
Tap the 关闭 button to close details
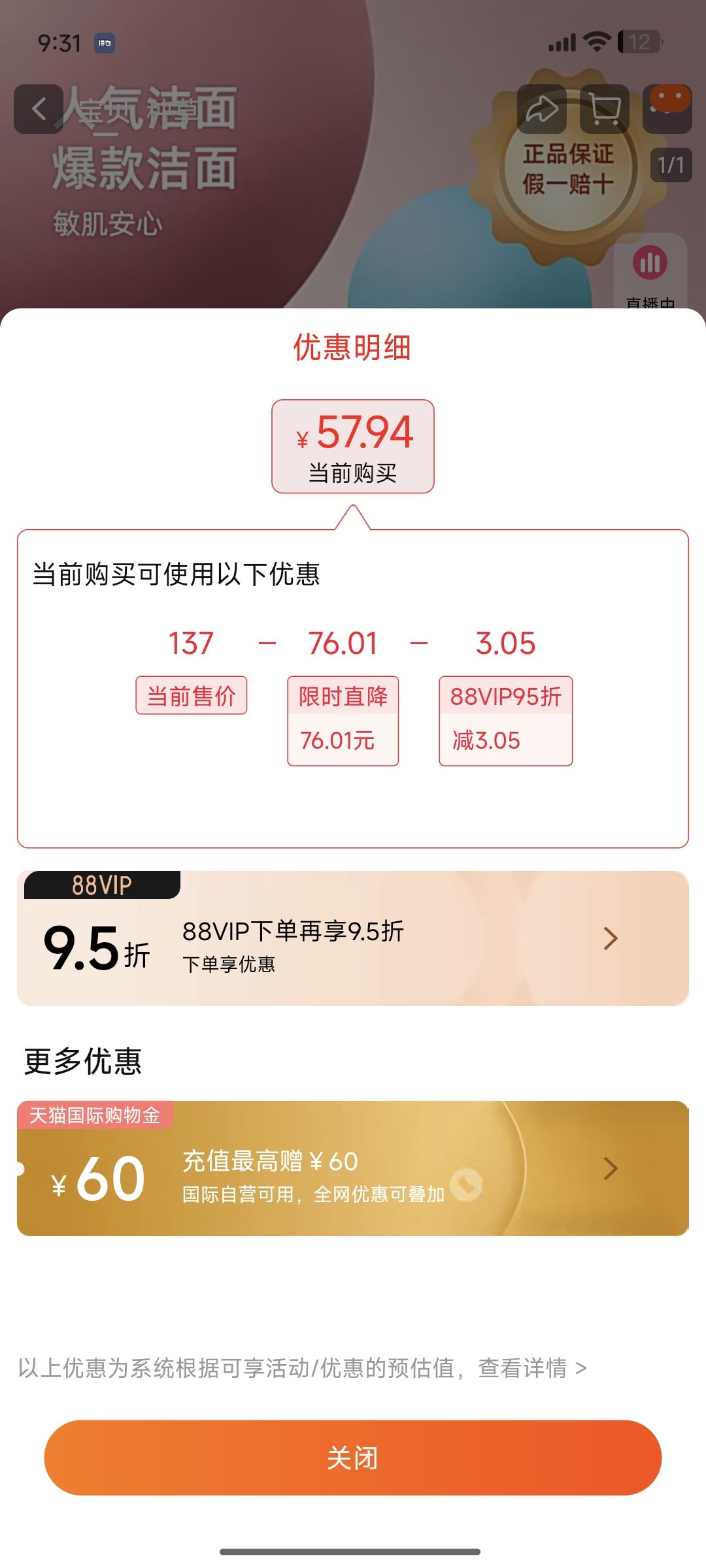coord(353,1458)
